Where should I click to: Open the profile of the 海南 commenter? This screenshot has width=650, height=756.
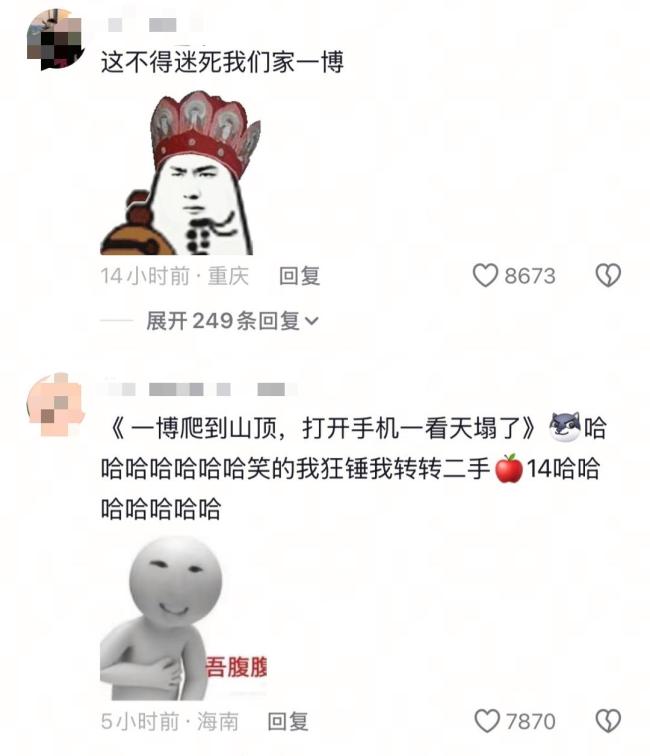pos(54,404)
